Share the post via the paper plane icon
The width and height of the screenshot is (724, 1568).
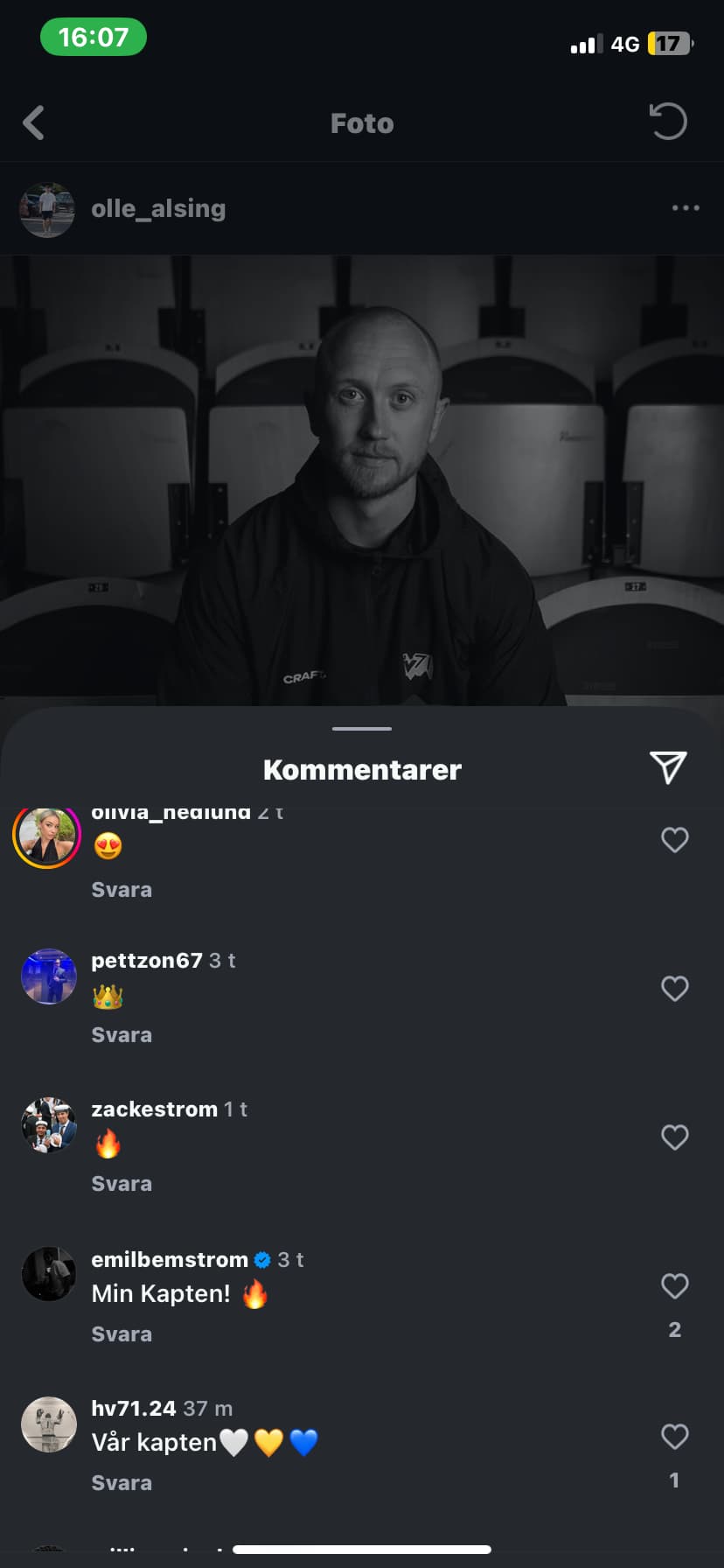668,767
